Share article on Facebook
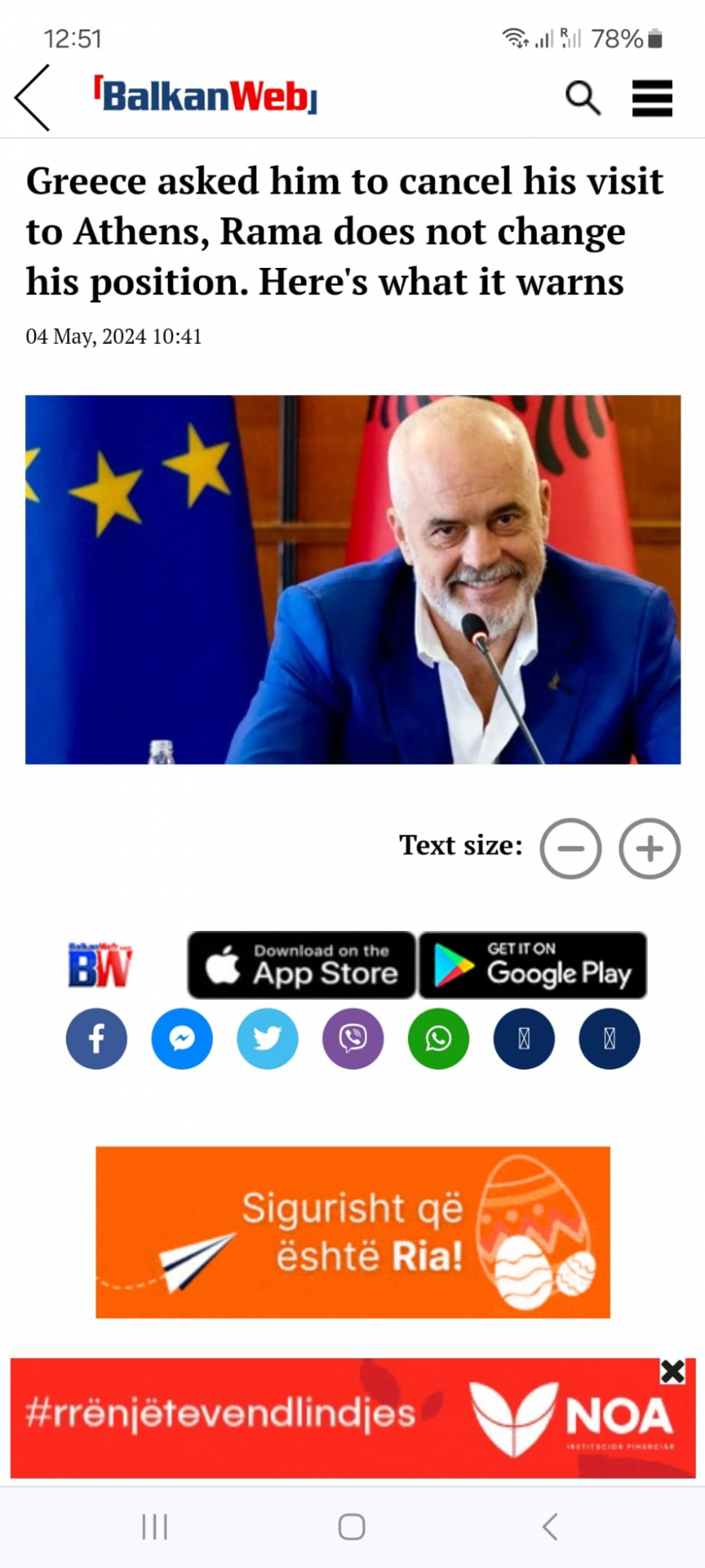The height and width of the screenshot is (1568, 705). coord(96,1039)
